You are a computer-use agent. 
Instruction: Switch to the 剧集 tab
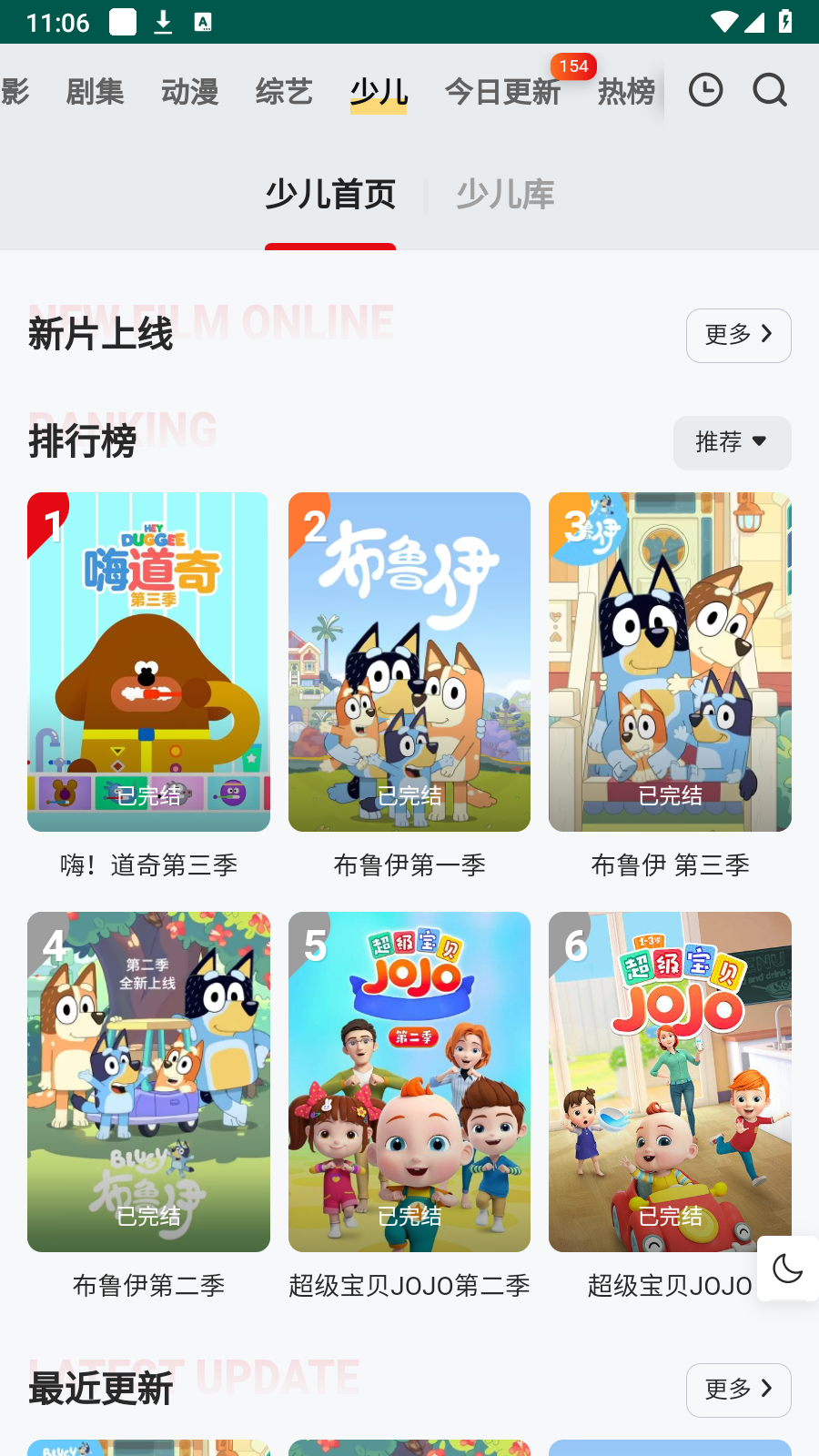pyautogui.click(x=95, y=92)
